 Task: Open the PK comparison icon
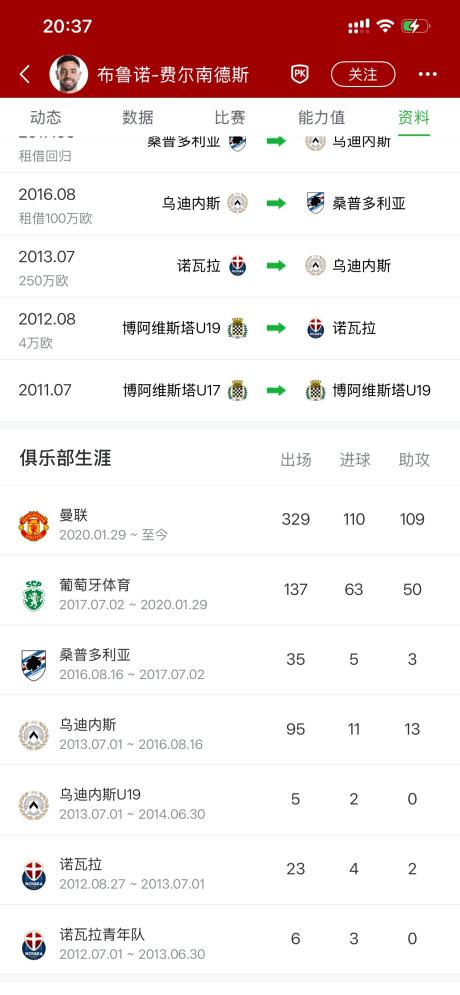[x=299, y=74]
